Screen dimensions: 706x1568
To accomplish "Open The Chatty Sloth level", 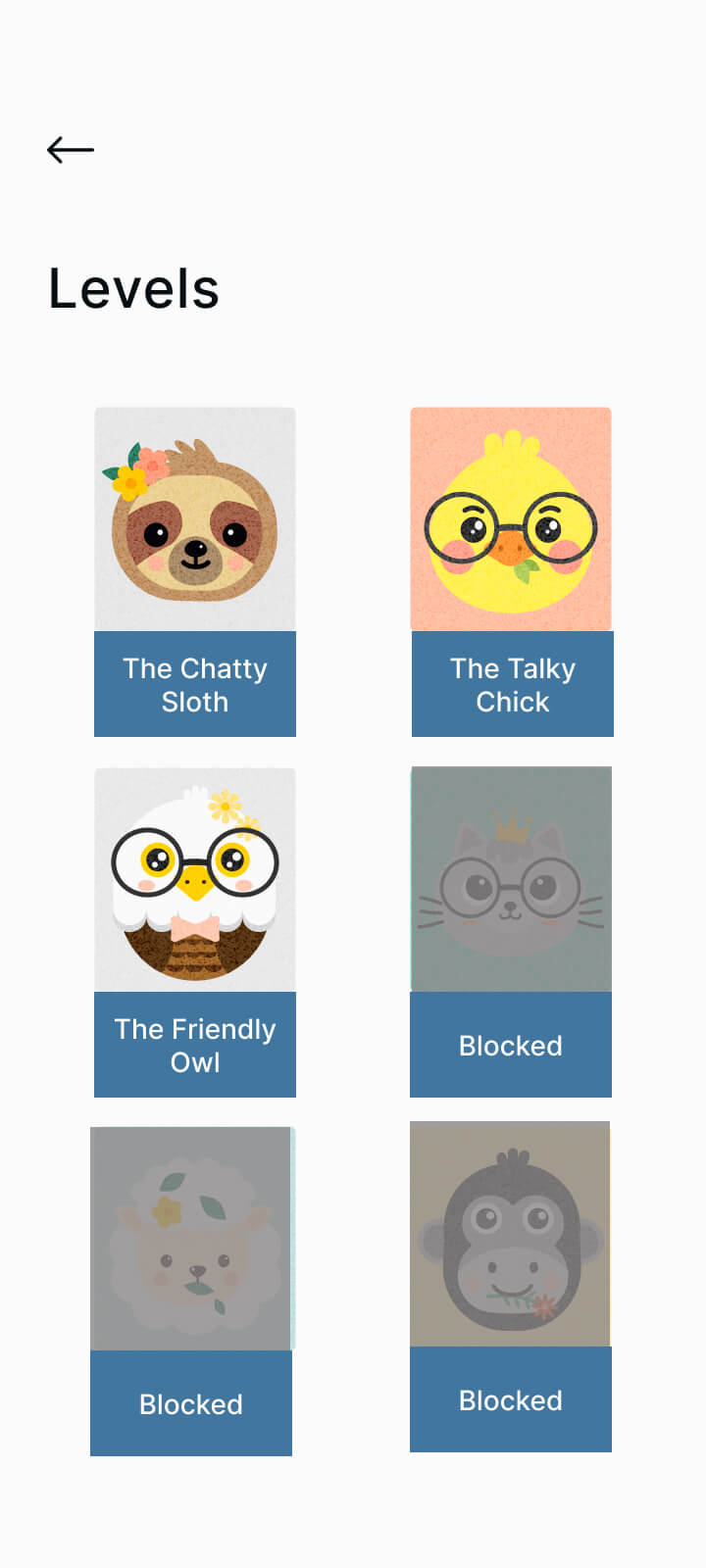I will [195, 571].
